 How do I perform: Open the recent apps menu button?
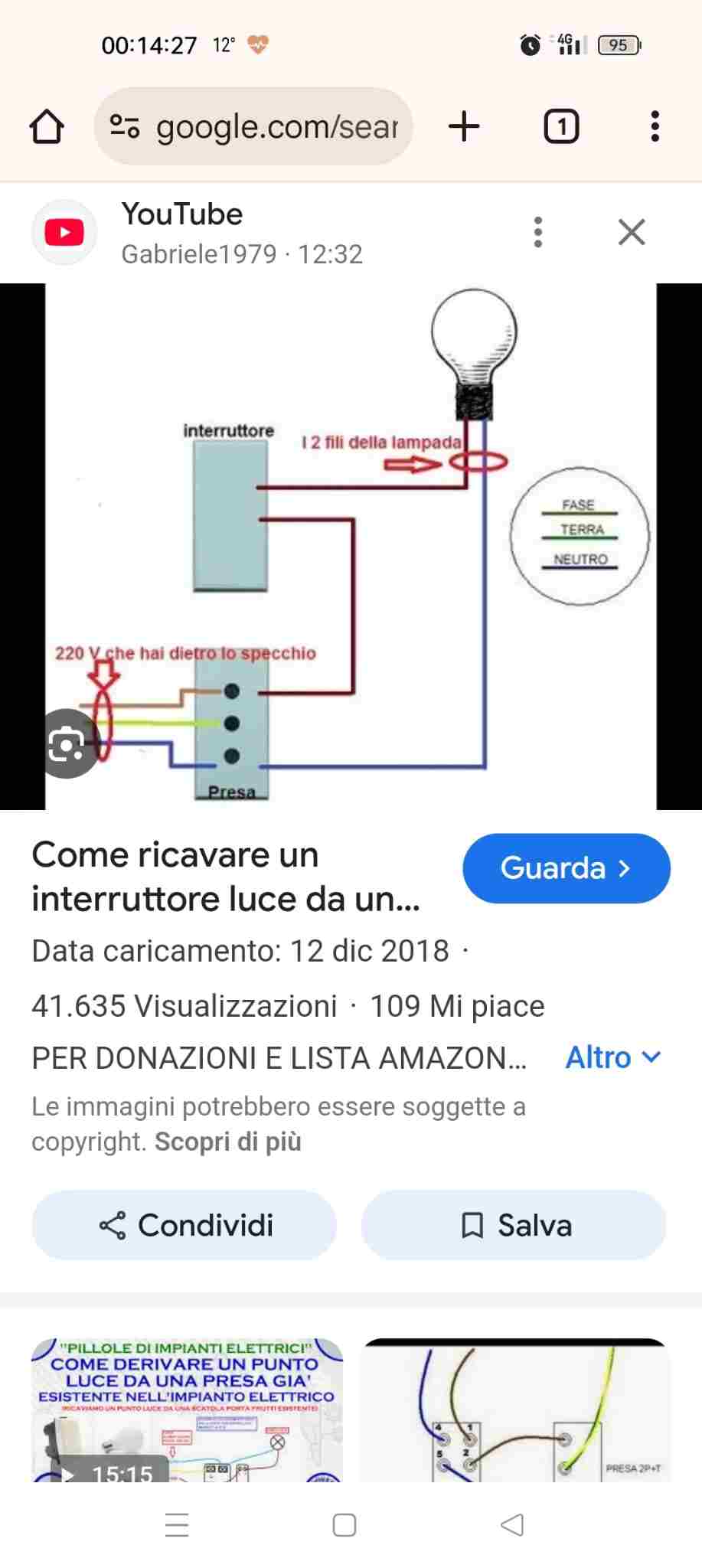(x=177, y=1525)
